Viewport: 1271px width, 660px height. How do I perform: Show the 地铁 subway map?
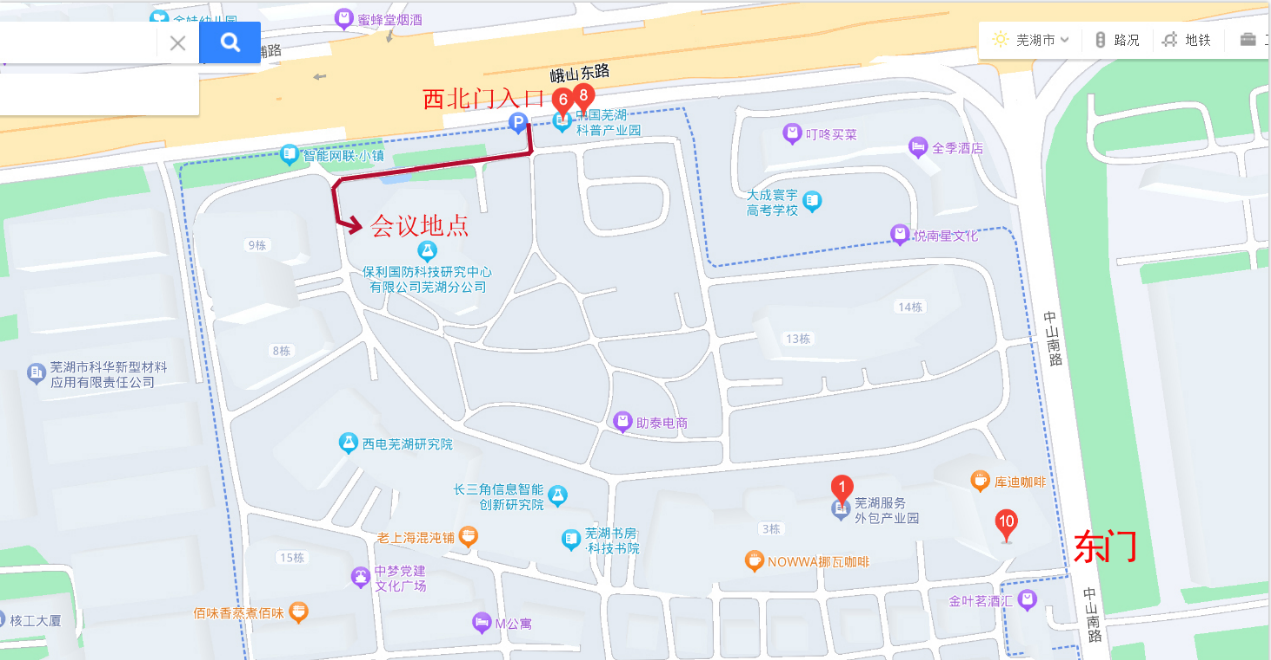point(1187,40)
